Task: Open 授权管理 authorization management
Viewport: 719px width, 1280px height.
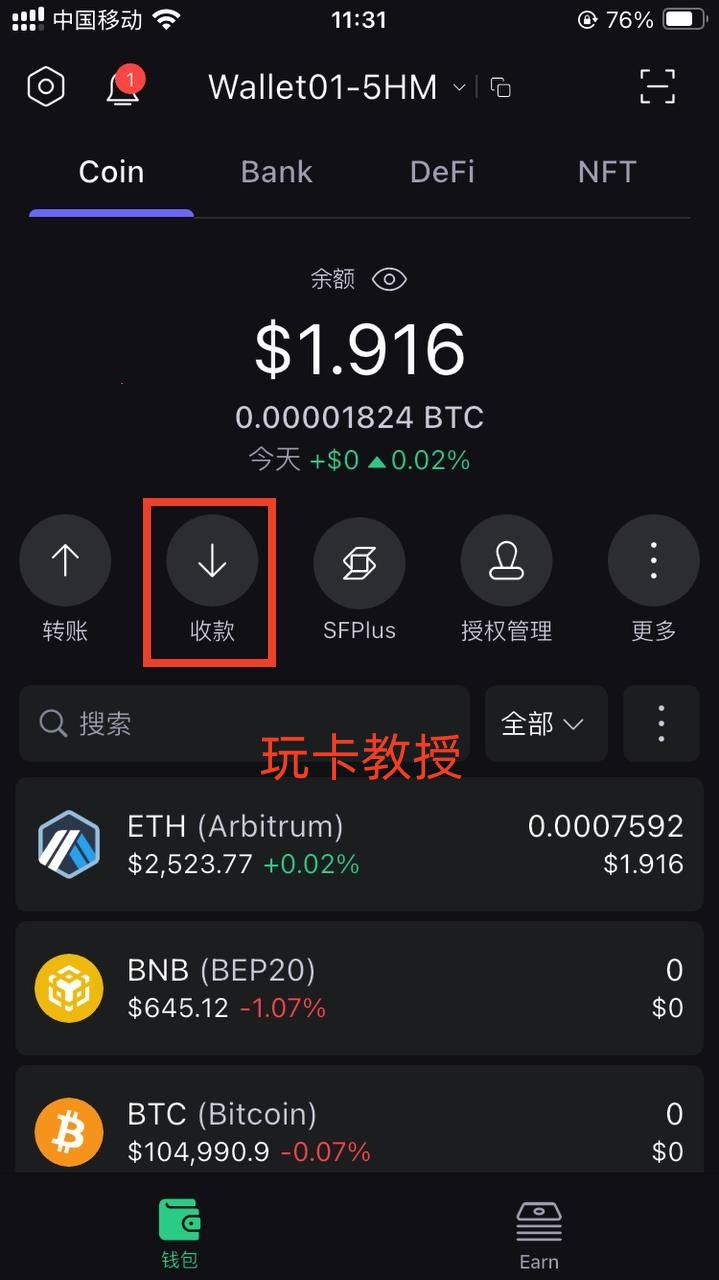Action: click(x=506, y=561)
